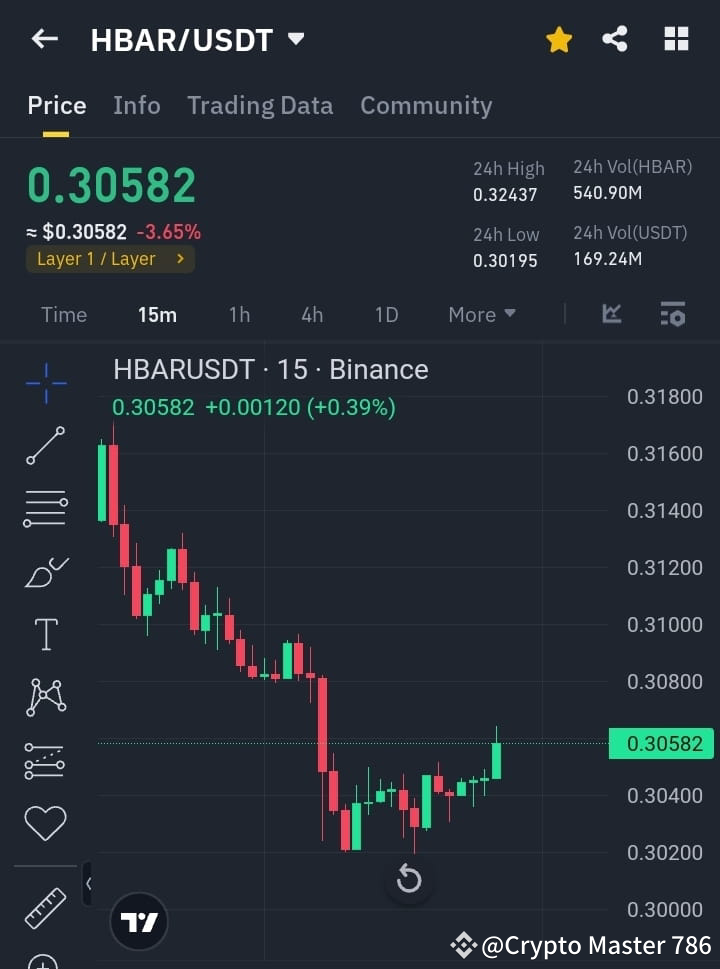Tap the TradingView logo on the chart
720x969 pixels.
pos(138,921)
